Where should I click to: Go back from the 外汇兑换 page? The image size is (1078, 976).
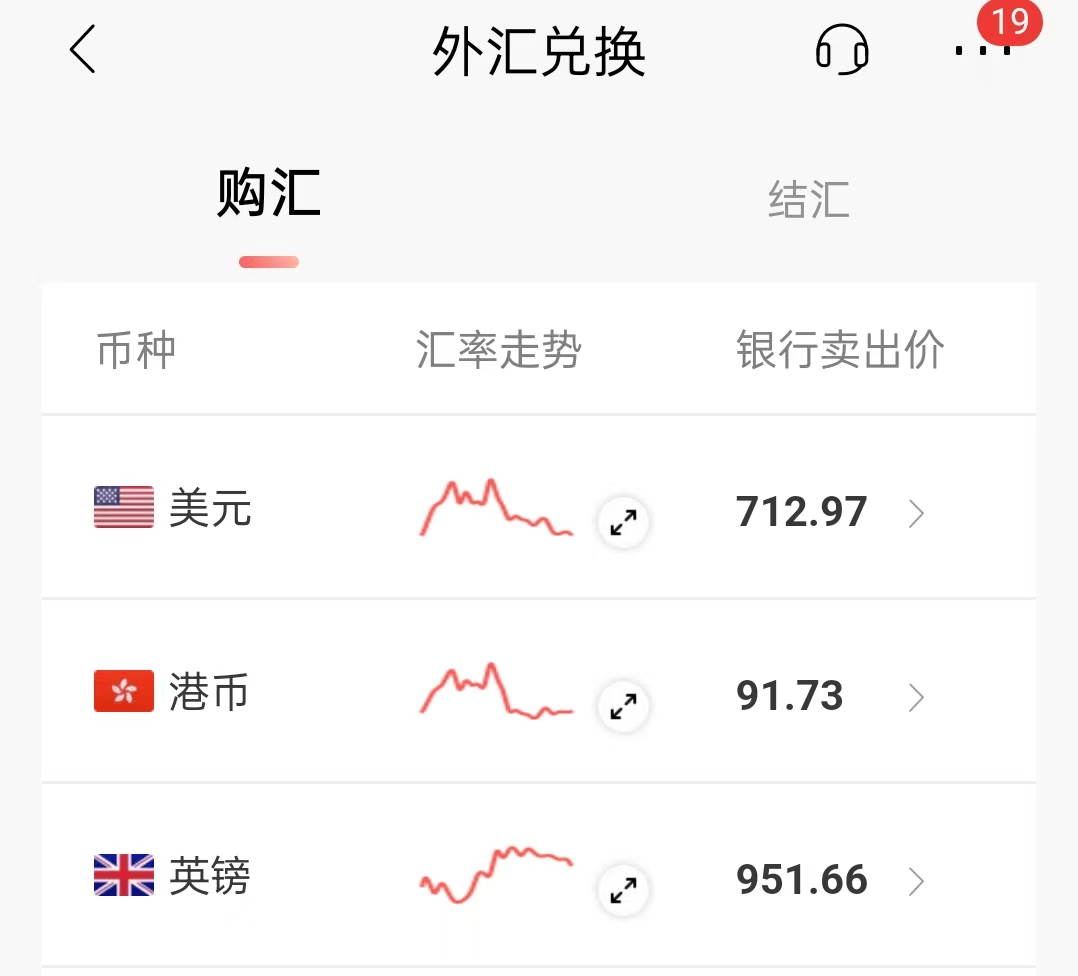click(83, 49)
